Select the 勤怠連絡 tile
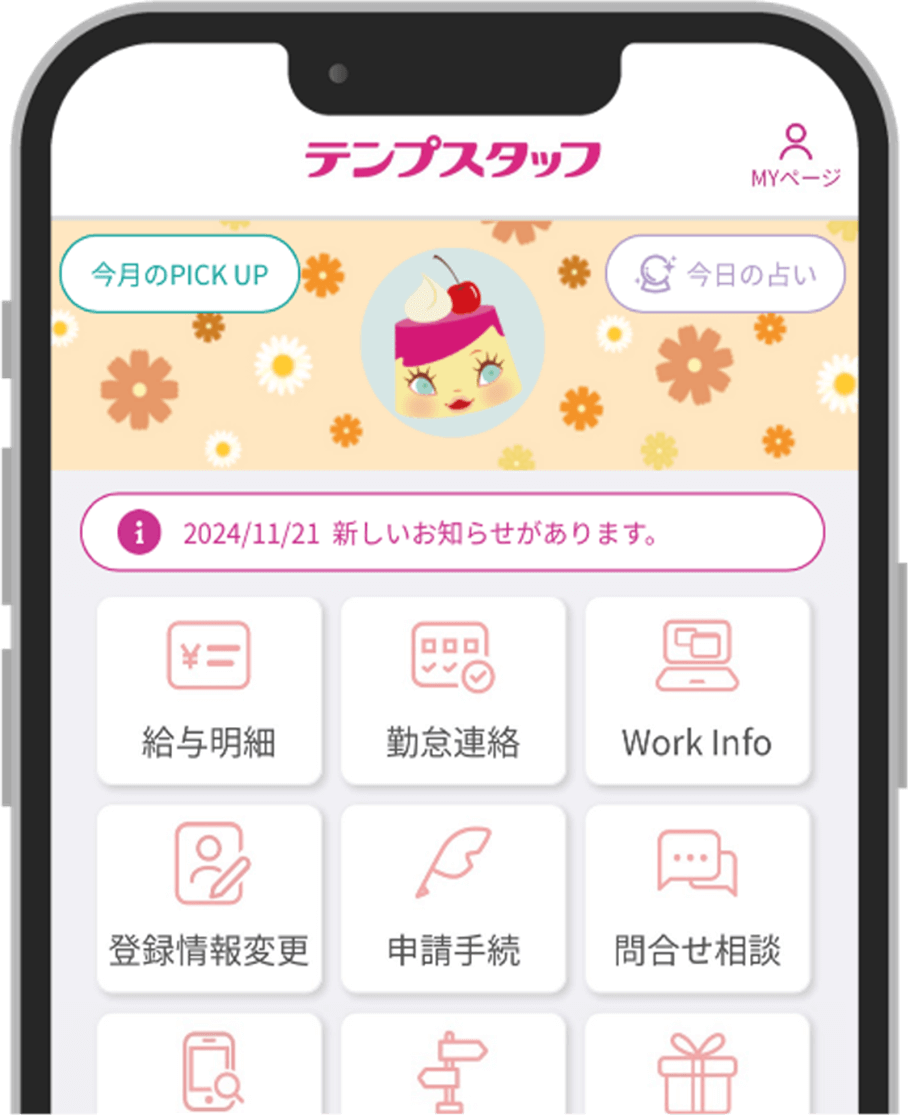The image size is (908, 1115). pos(453,691)
